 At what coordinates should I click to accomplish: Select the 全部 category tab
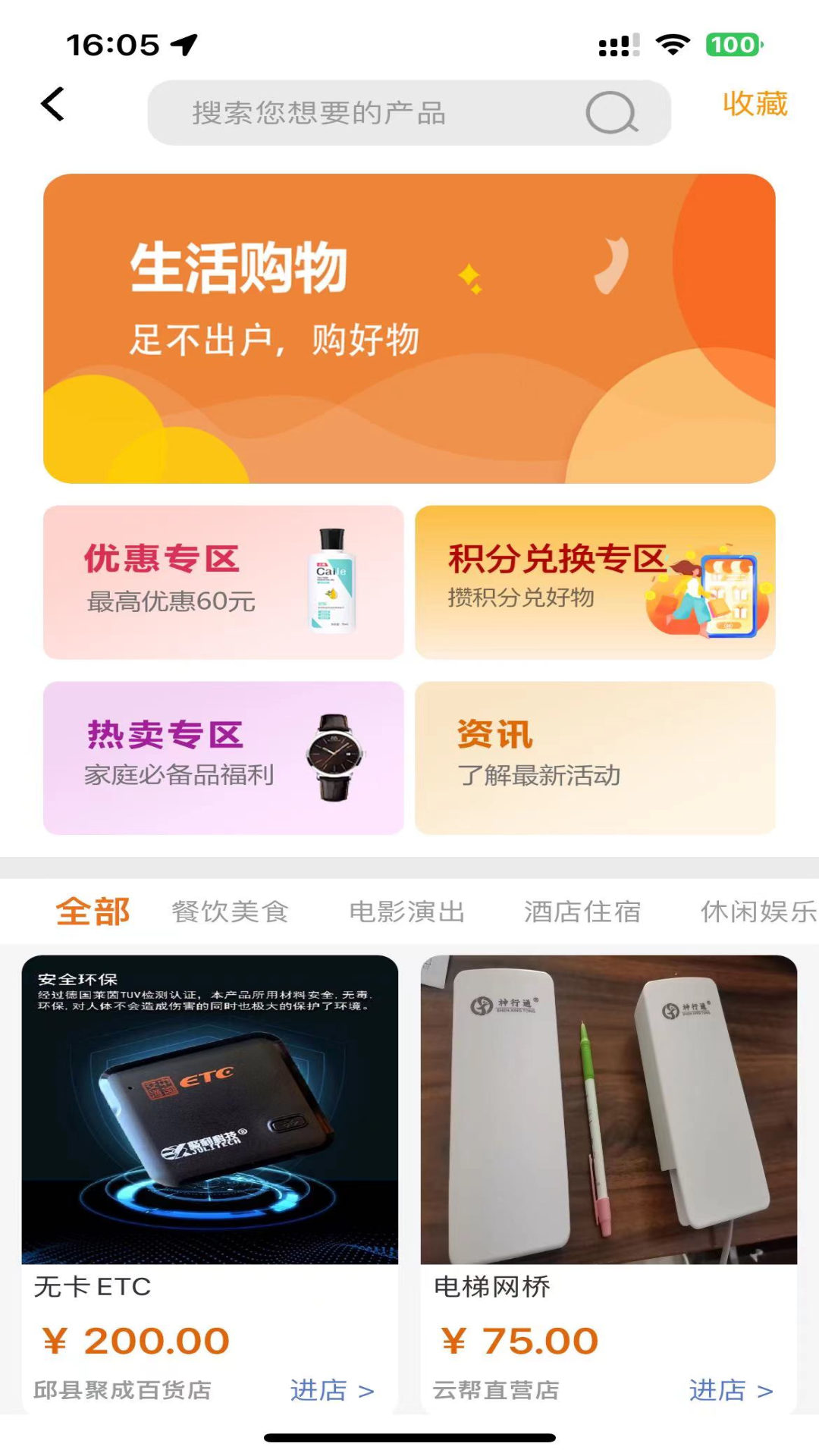[x=93, y=911]
